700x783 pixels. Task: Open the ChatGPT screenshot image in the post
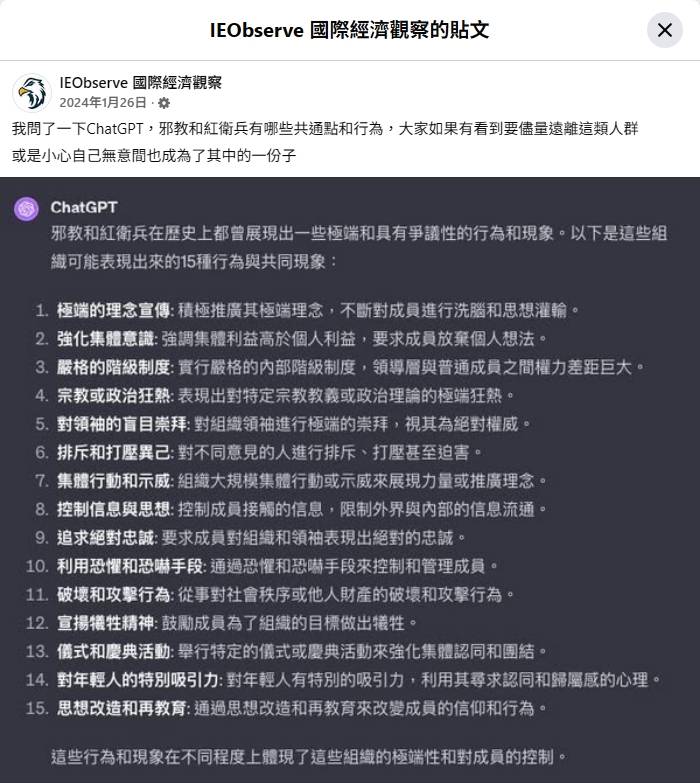tap(350, 480)
